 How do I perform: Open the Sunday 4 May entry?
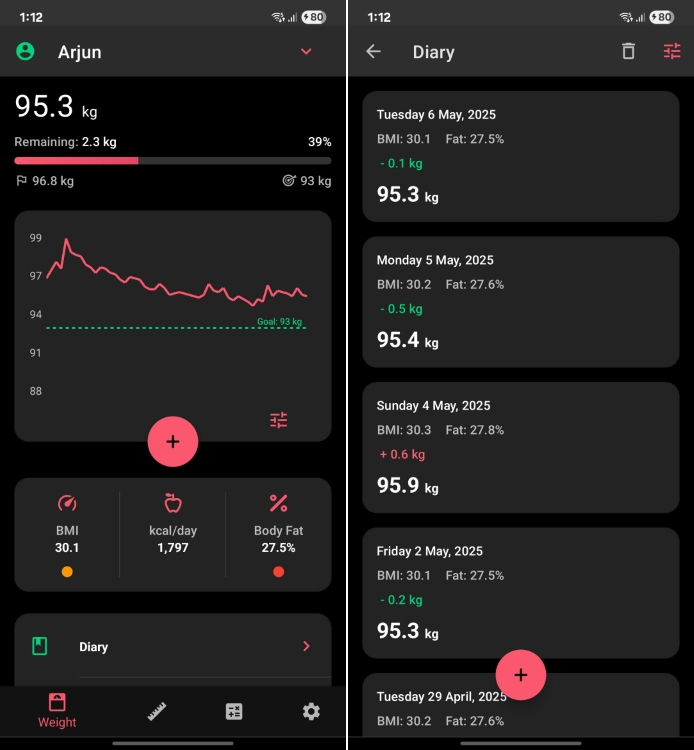tap(520, 447)
